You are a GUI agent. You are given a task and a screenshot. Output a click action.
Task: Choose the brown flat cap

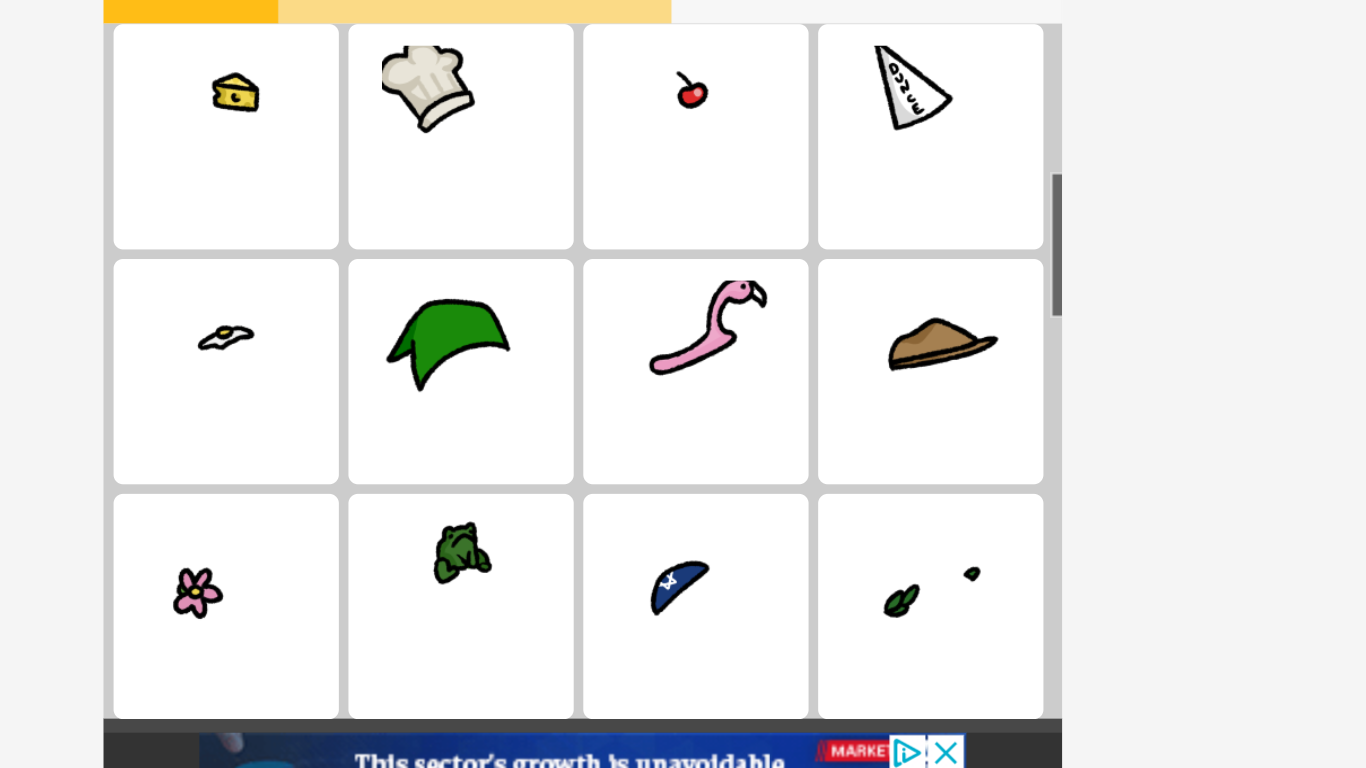pos(930,371)
